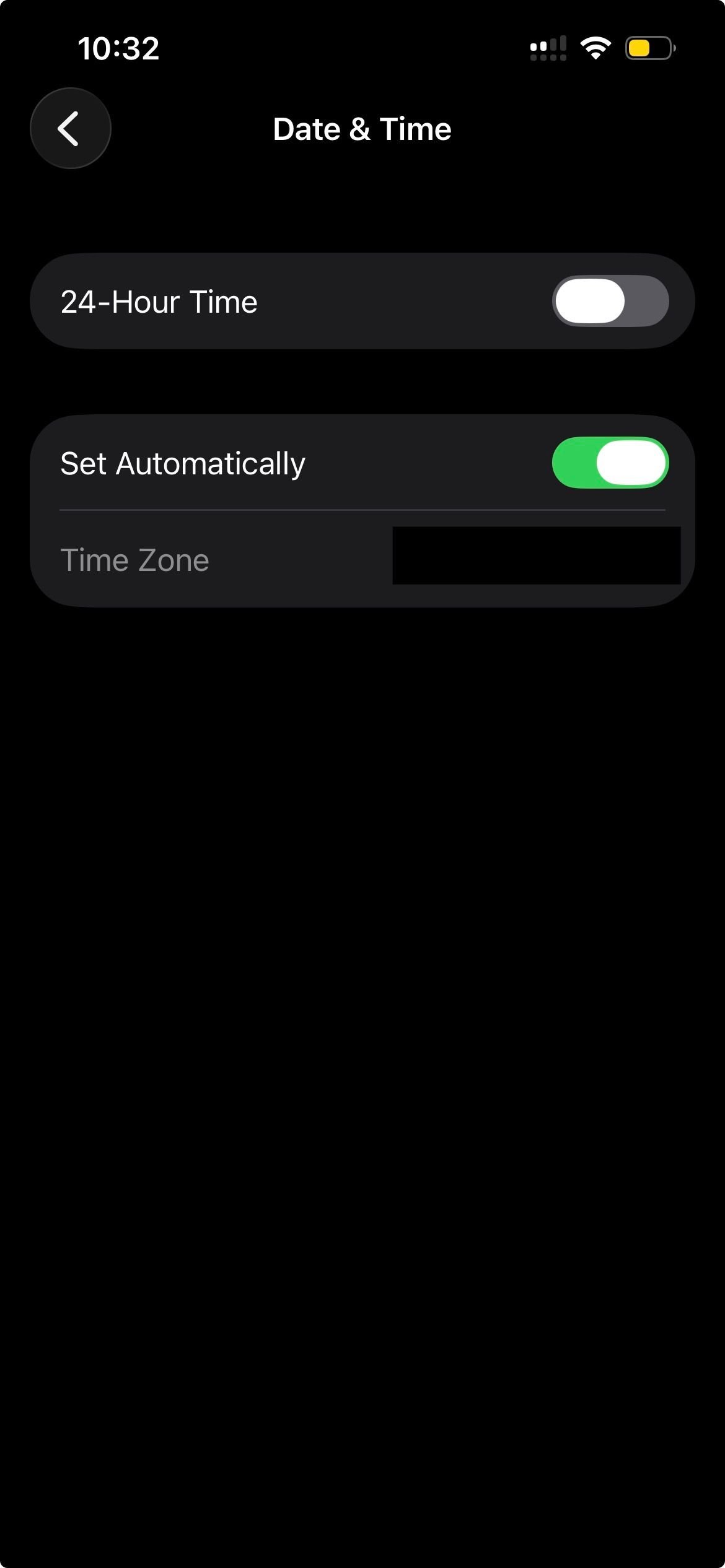Turn off Set Automatically
Viewport: 725px width, 1568px height.
(x=610, y=463)
